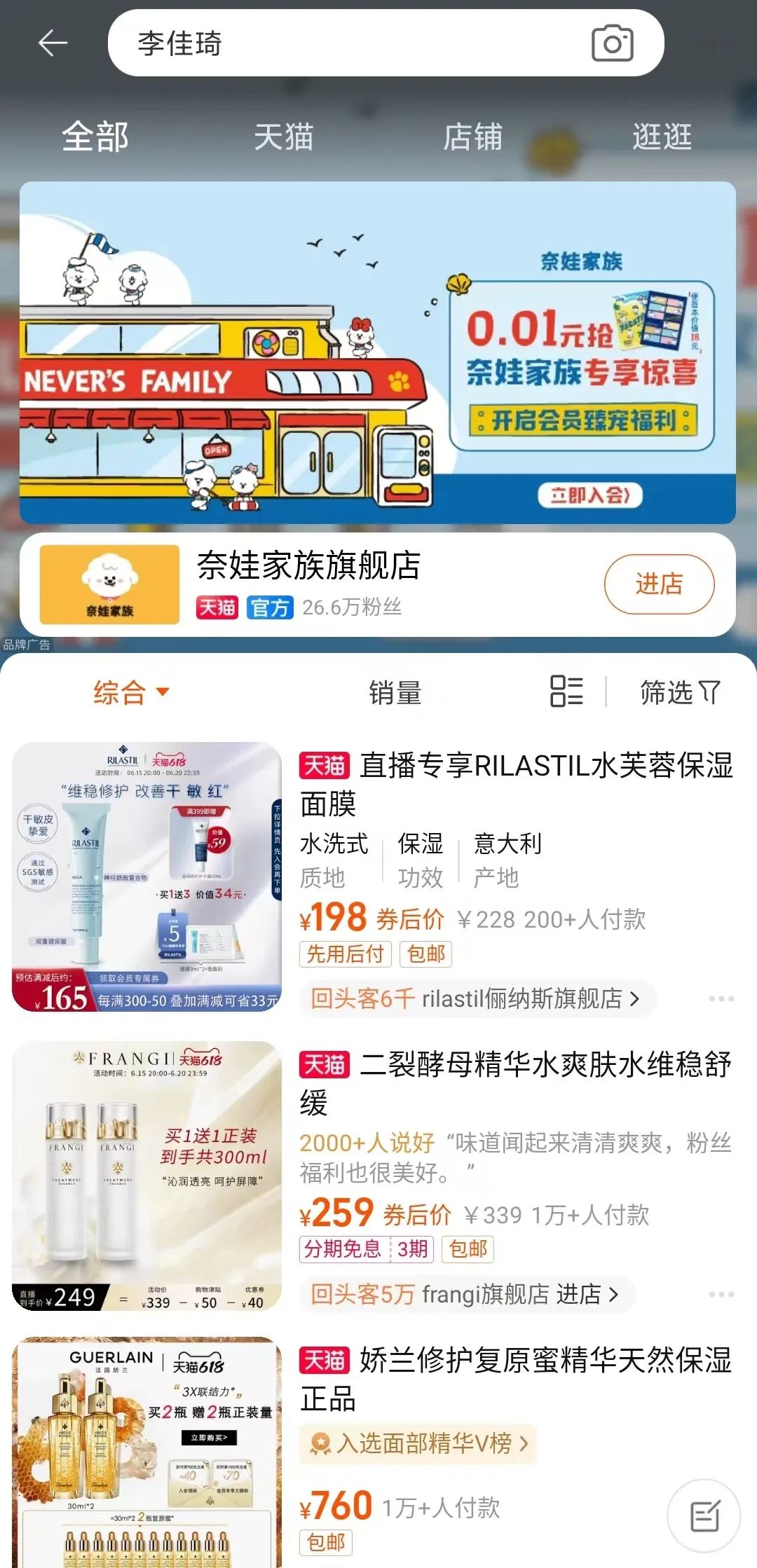
Task: Switch to the 店铺 tab
Action: pyautogui.click(x=472, y=137)
